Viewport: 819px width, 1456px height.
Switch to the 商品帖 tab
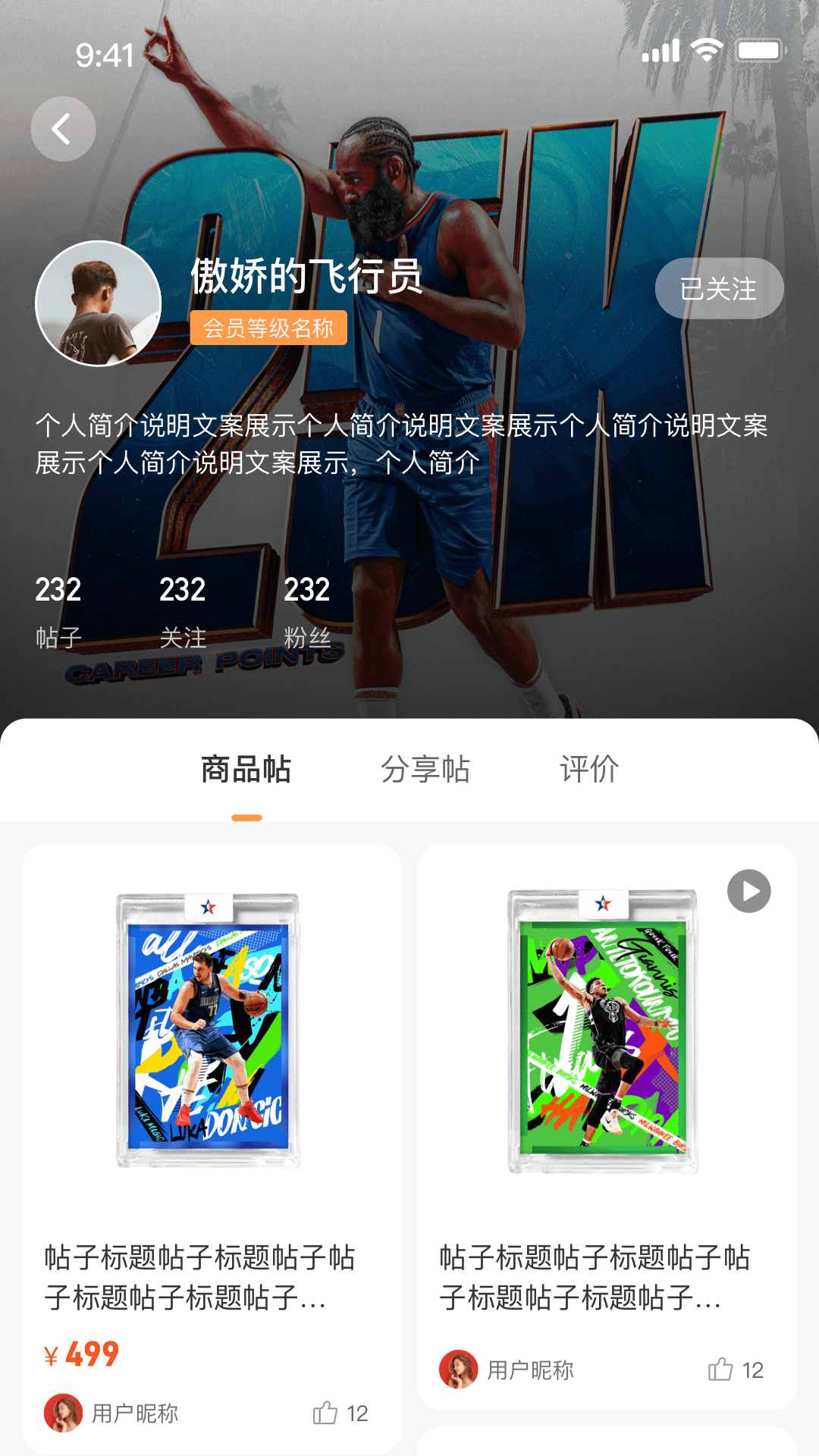tap(246, 770)
